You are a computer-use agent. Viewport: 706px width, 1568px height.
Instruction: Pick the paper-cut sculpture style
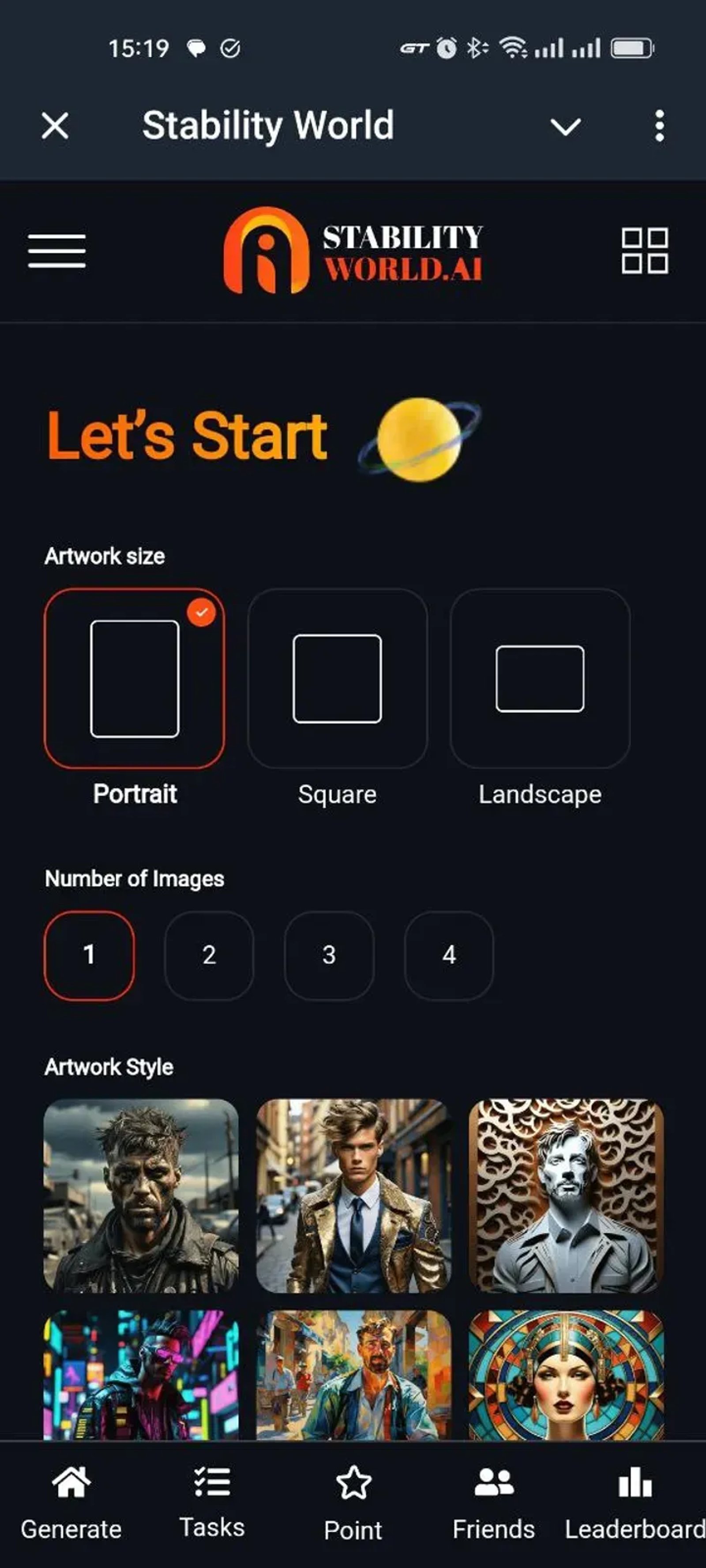[x=566, y=1195]
